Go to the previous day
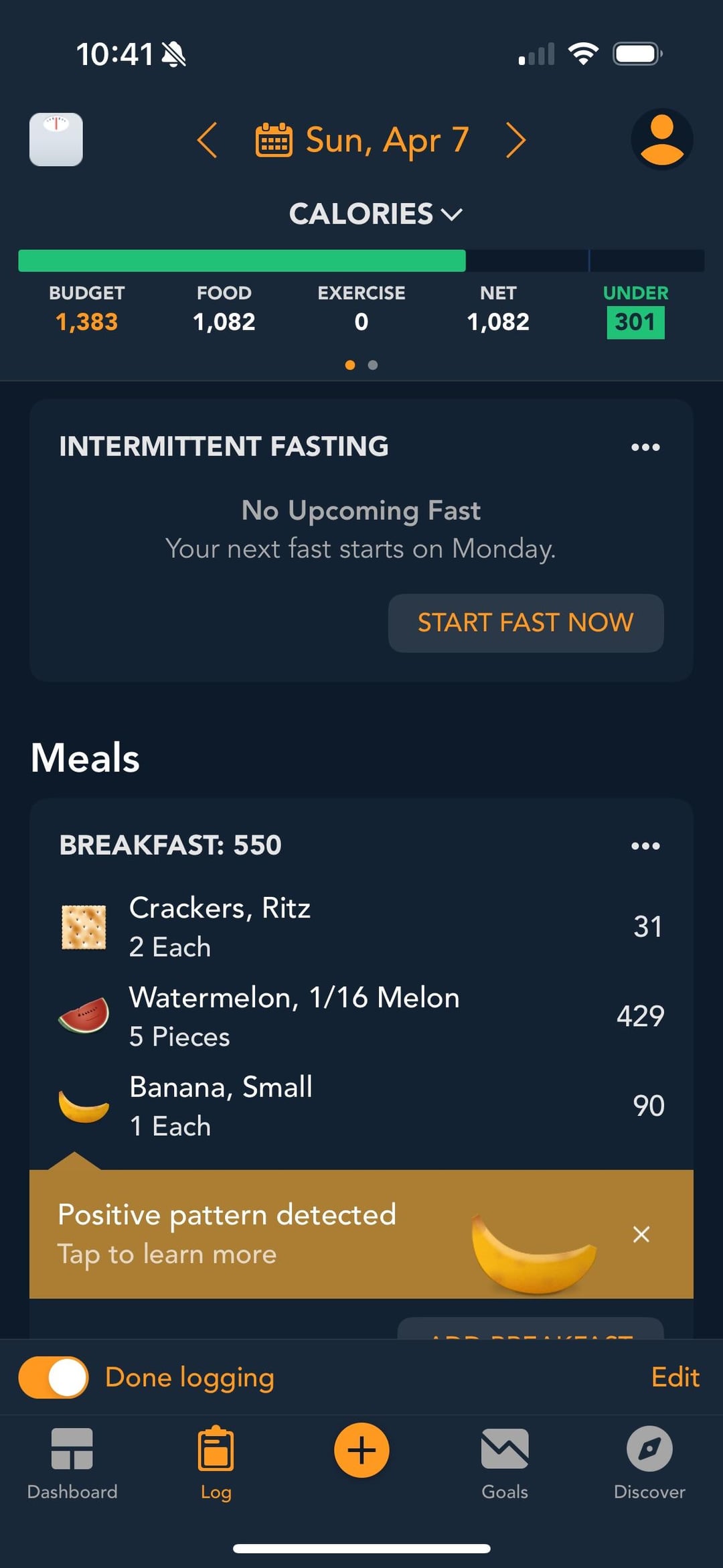This screenshot has height=1568, width=723. click(x=208, y=140)
